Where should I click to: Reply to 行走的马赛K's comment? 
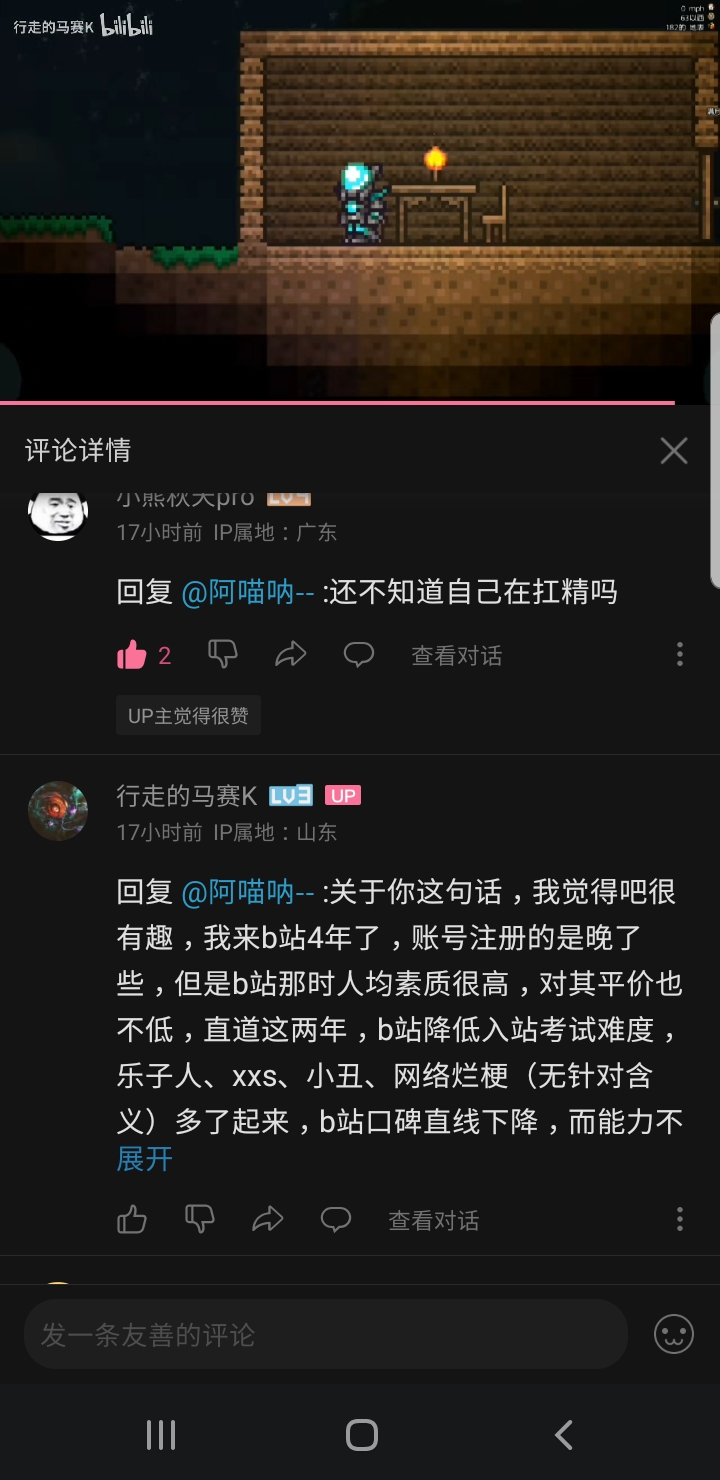335,1220
